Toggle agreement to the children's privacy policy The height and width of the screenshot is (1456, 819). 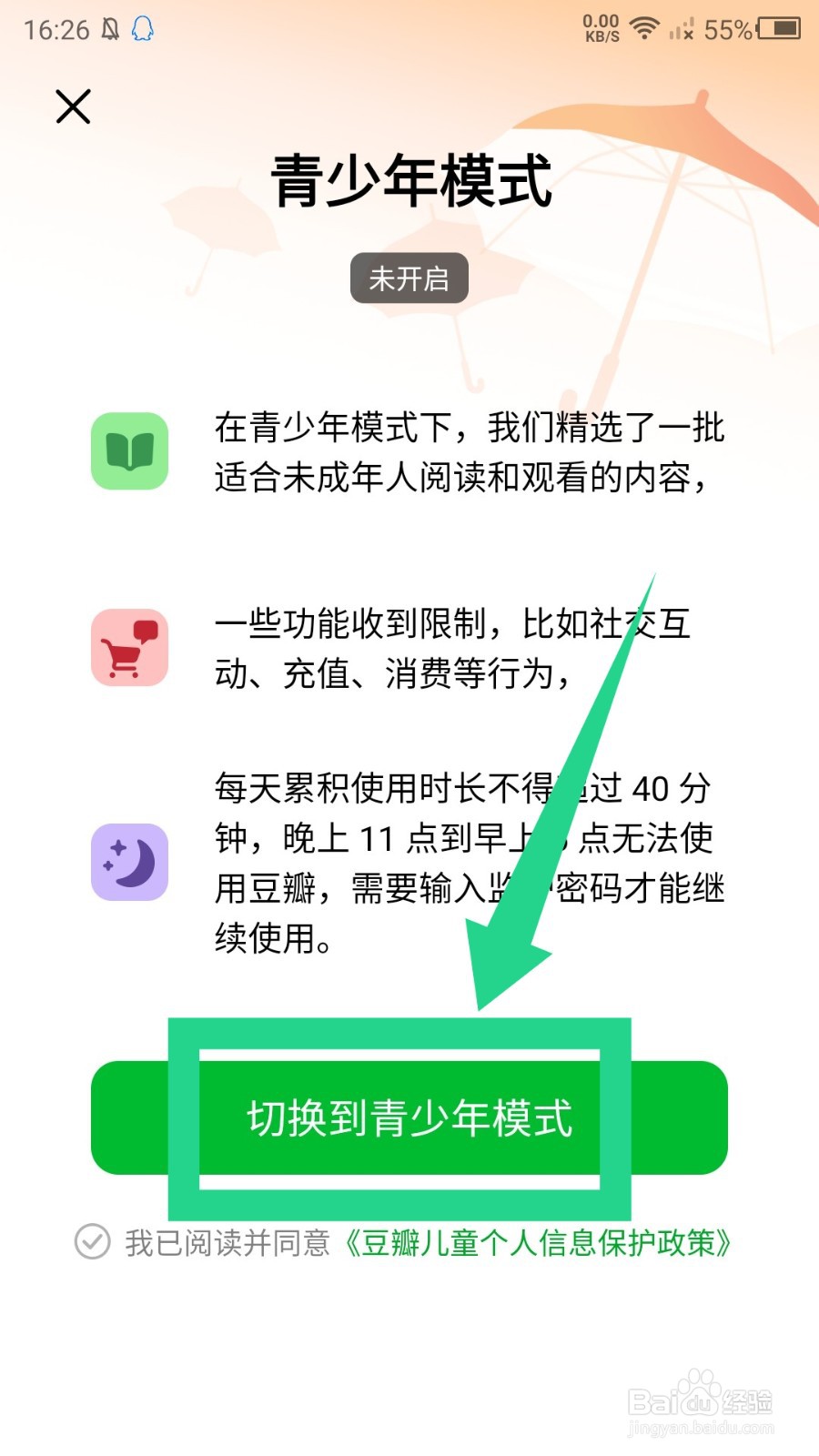(91, 1241)
